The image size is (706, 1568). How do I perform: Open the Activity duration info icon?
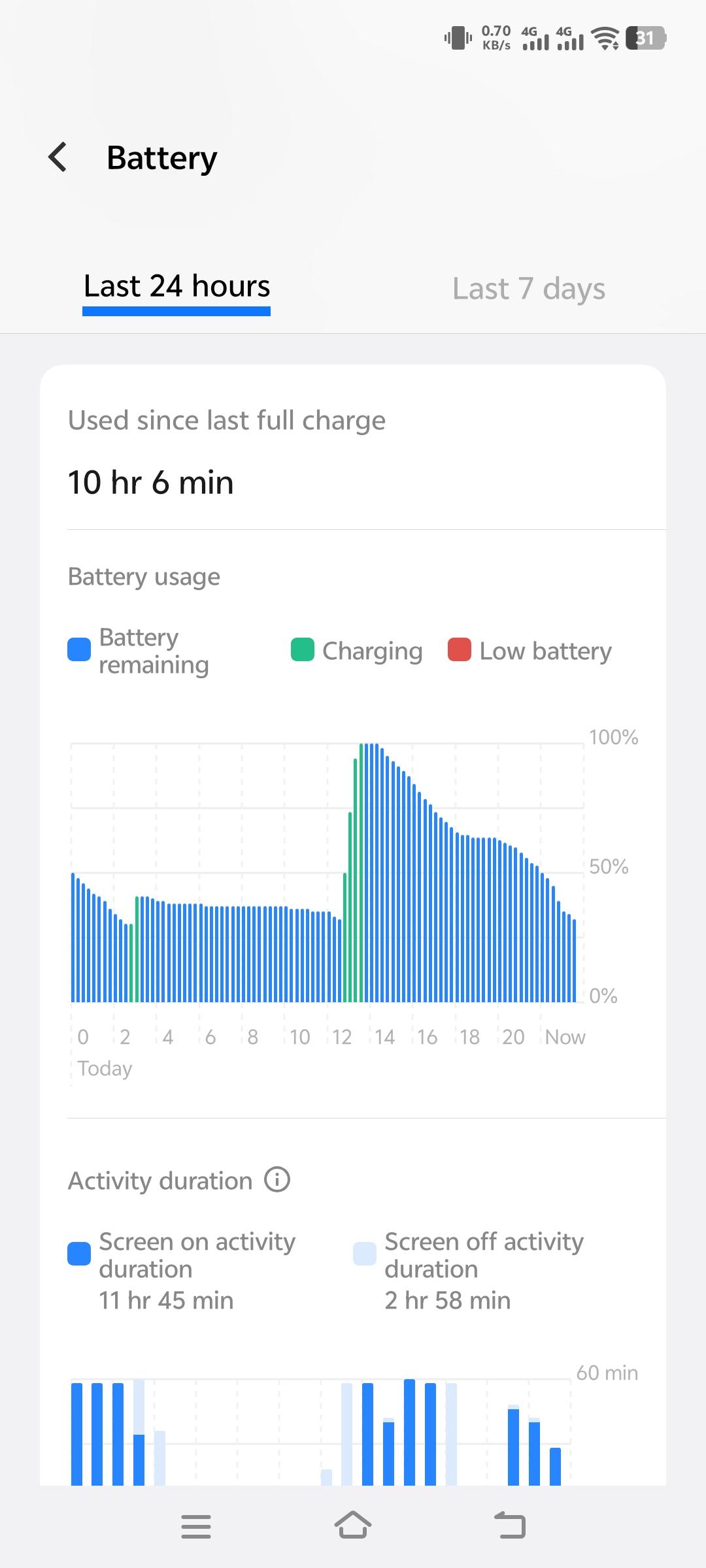[277, 1180]
